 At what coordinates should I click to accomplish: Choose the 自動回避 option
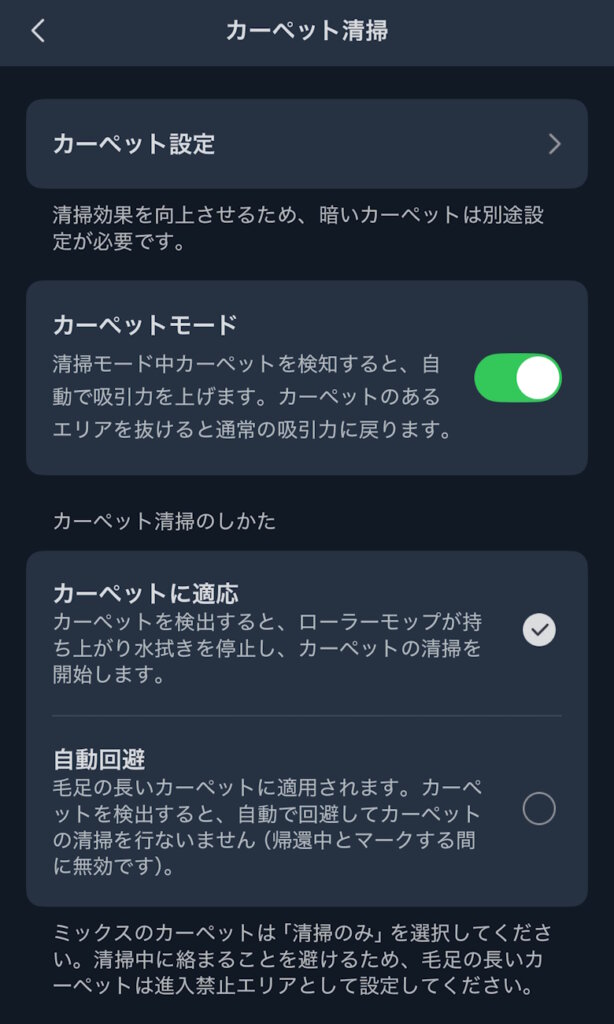pyautogui.click(x=538, y=808)
